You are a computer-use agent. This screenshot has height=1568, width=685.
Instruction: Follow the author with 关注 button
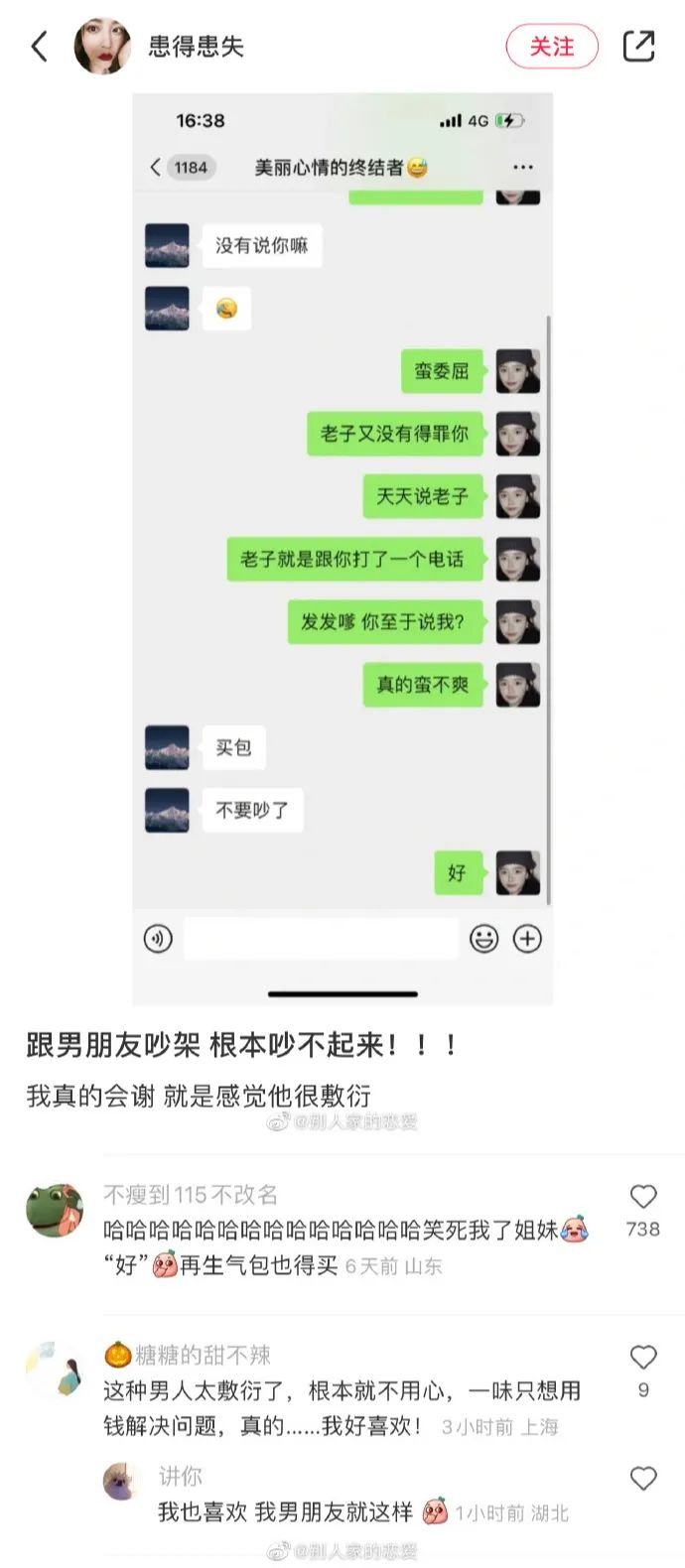552,47
